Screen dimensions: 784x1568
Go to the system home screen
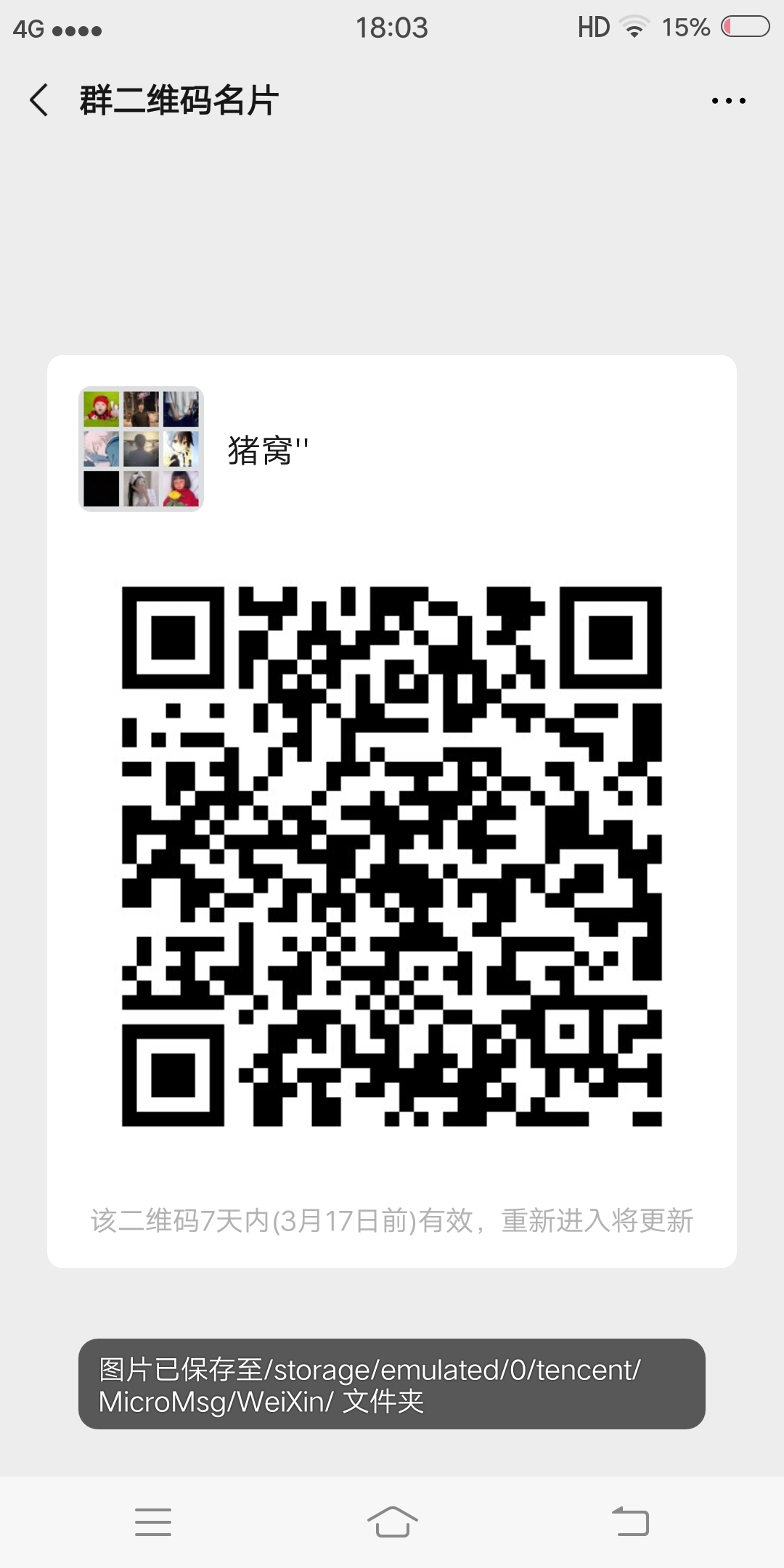click(x=392, y=1522)
